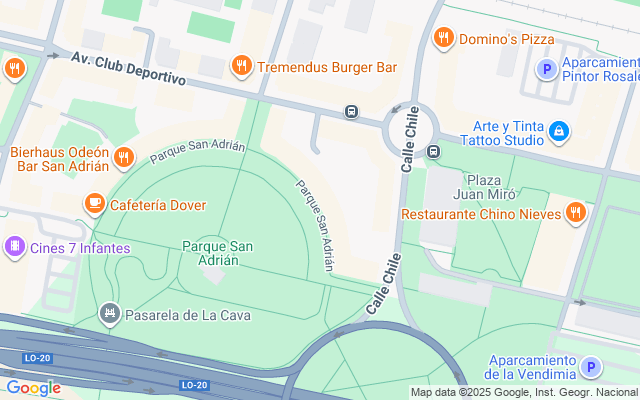Open the Google logo link

click(33, 388)
